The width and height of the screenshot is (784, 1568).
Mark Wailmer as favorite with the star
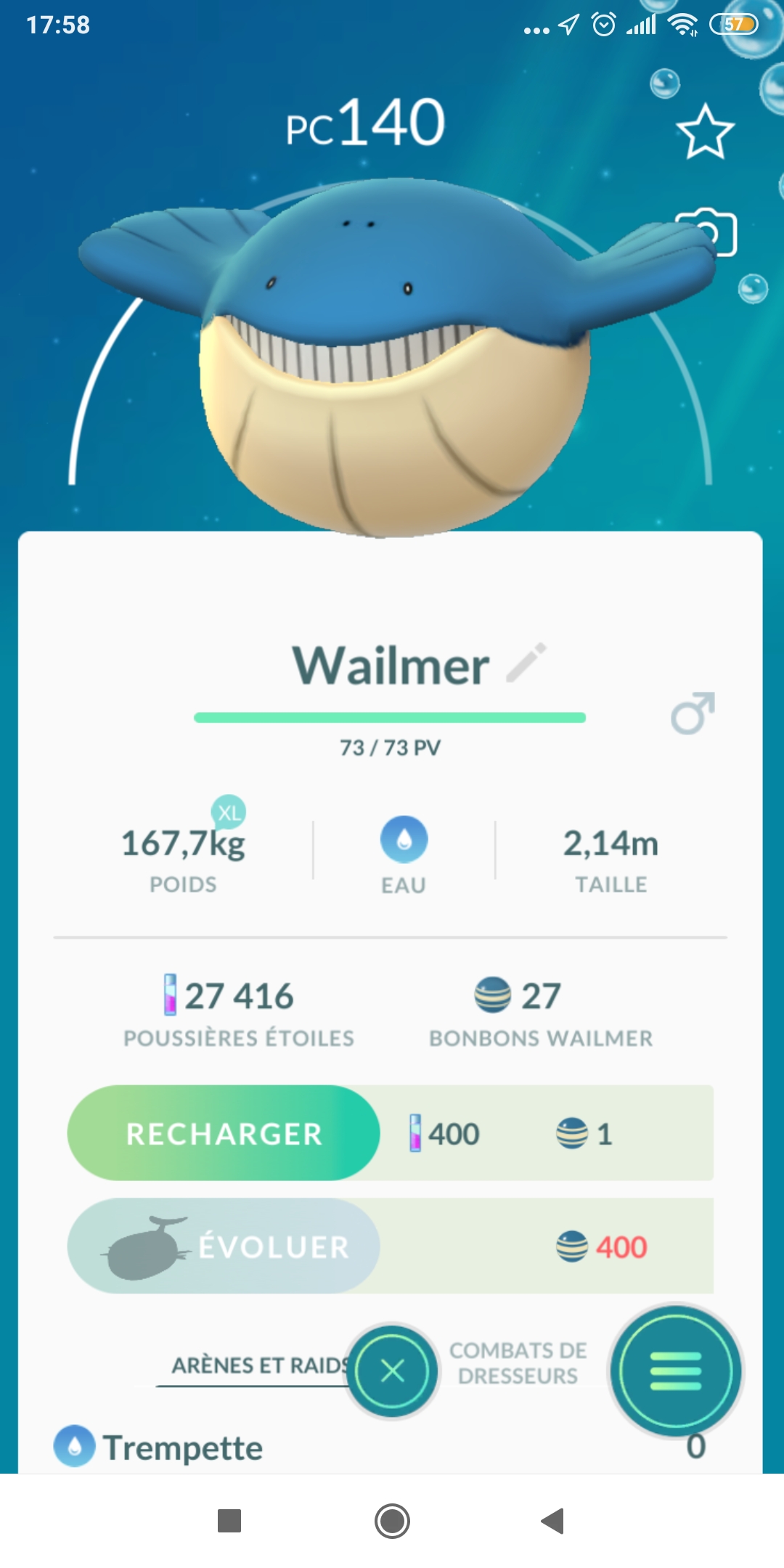tap(705, 132)
